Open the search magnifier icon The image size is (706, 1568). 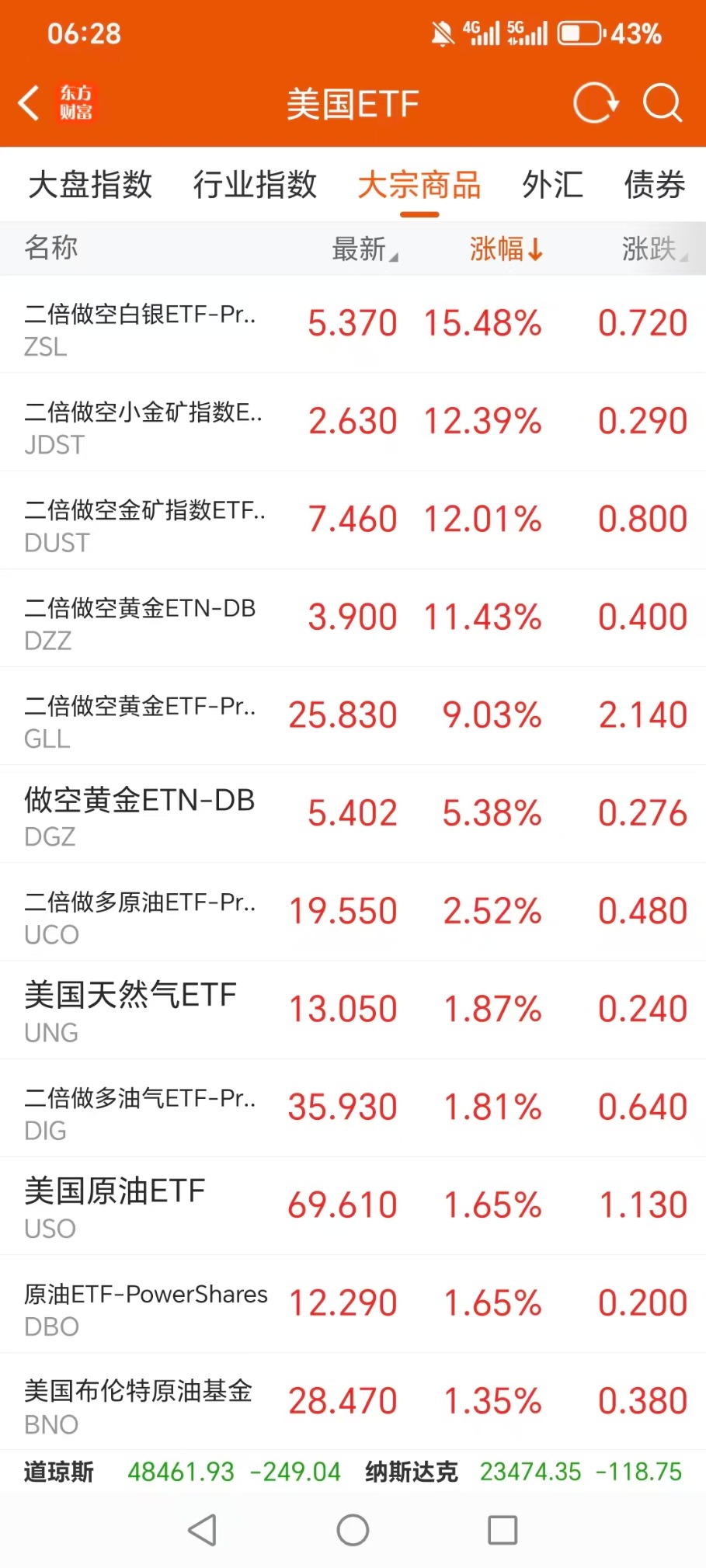point(663,103)
